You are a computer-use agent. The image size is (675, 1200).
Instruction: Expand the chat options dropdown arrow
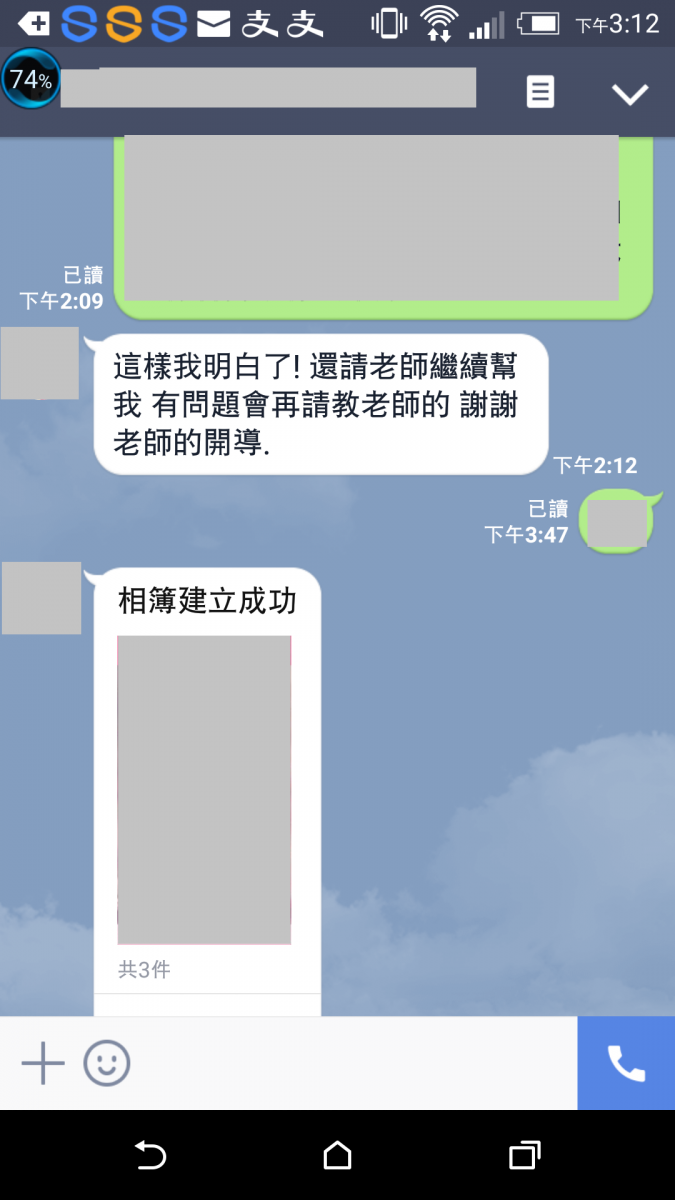[x=630, y=94]
